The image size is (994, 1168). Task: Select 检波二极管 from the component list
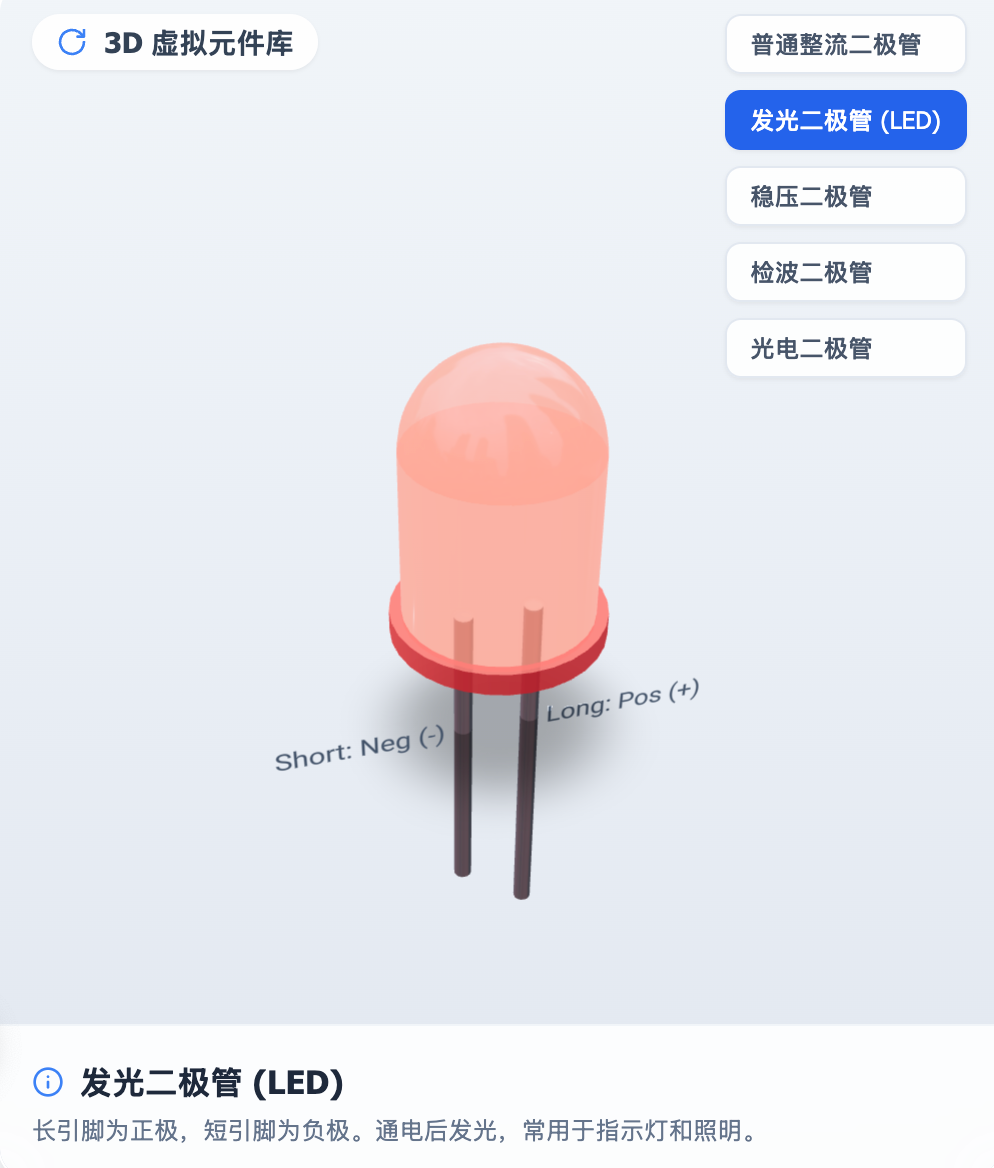(x=845, y=272)
